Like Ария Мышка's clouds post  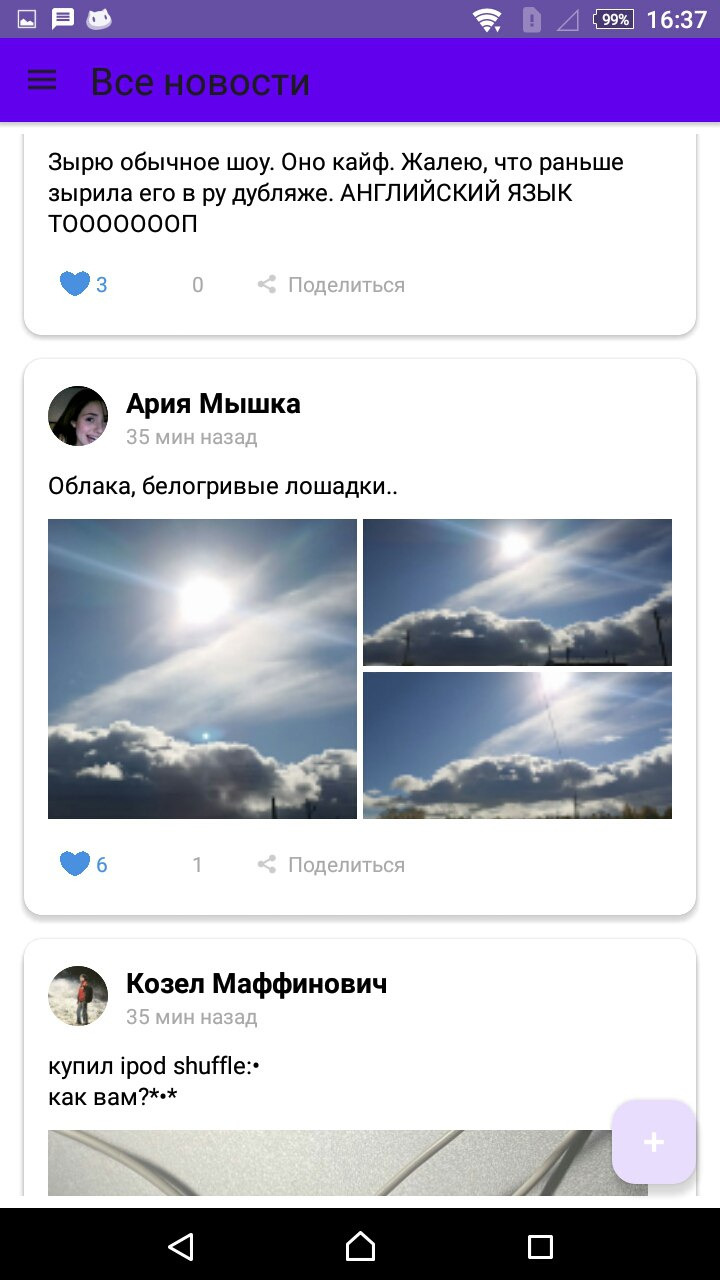pos(75,865)
